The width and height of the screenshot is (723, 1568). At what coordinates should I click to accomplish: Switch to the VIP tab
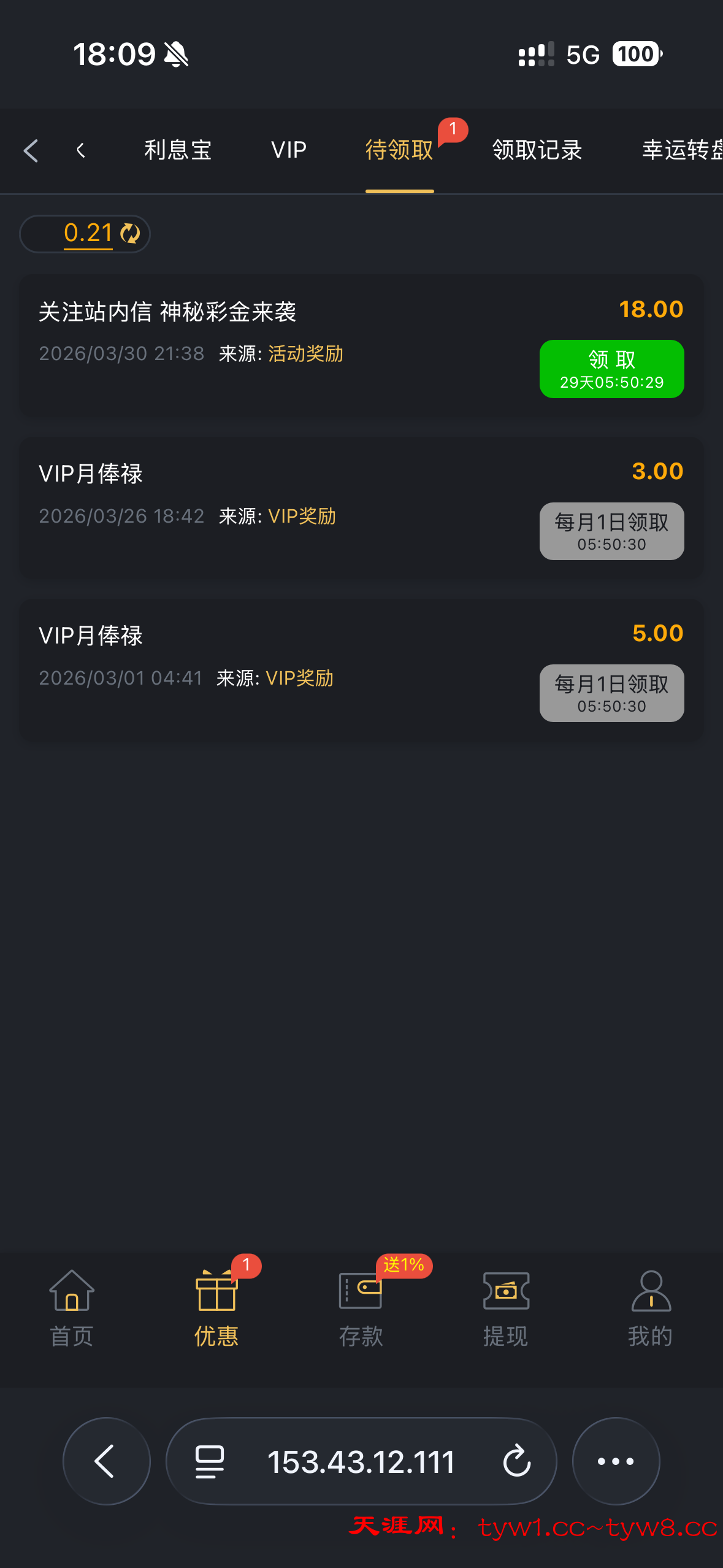pyautogui.click(x=289, y=150)
